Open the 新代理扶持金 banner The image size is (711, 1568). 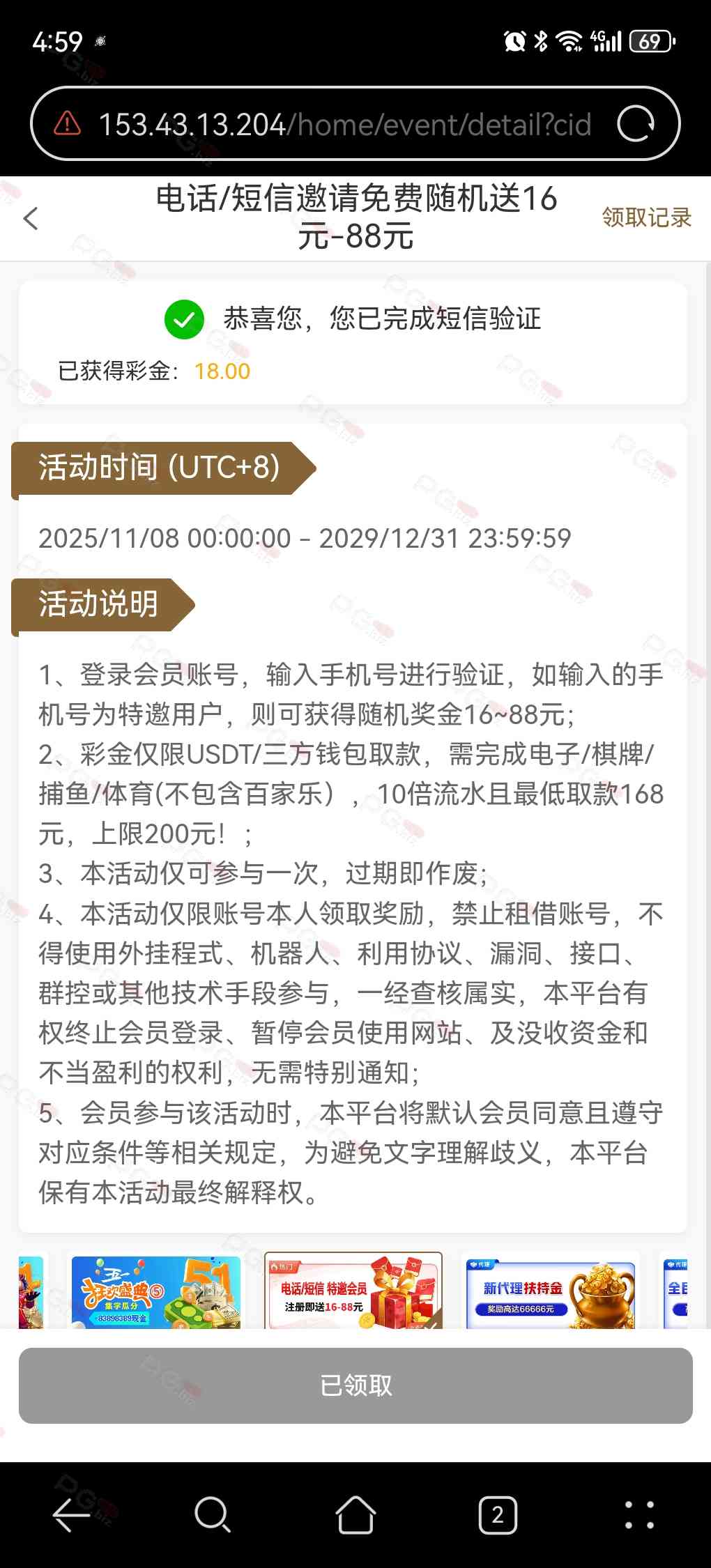coord(551,1291)
